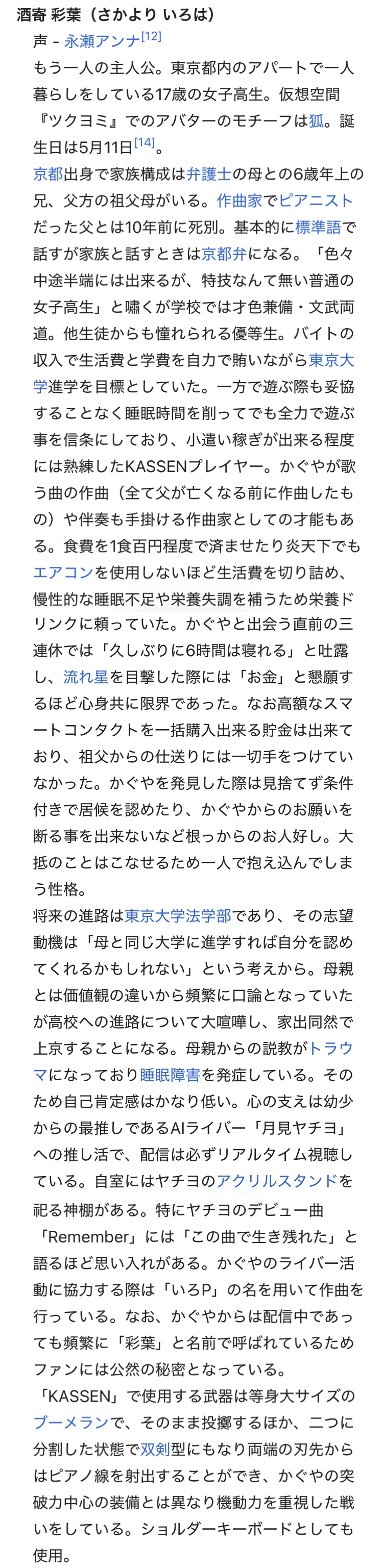Follow the 狐 link
The image size is (383, 1568).
click(316, 121)
